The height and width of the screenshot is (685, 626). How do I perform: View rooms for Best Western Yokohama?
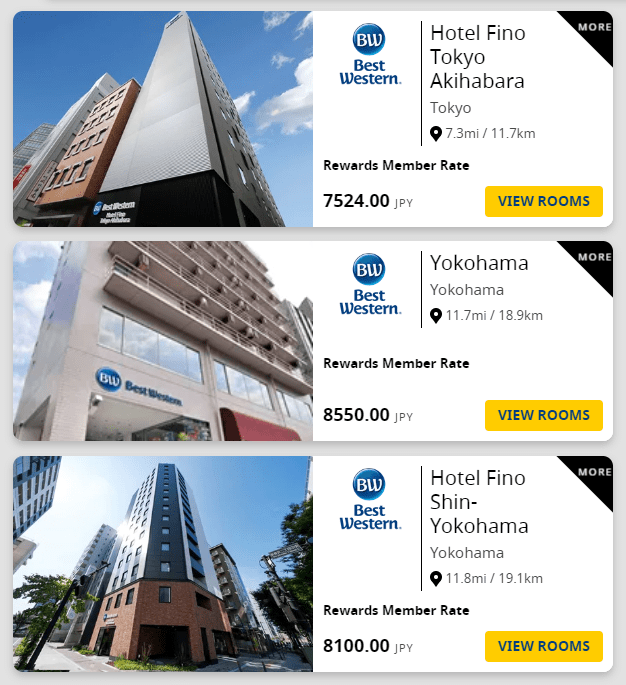coord(543,415)
